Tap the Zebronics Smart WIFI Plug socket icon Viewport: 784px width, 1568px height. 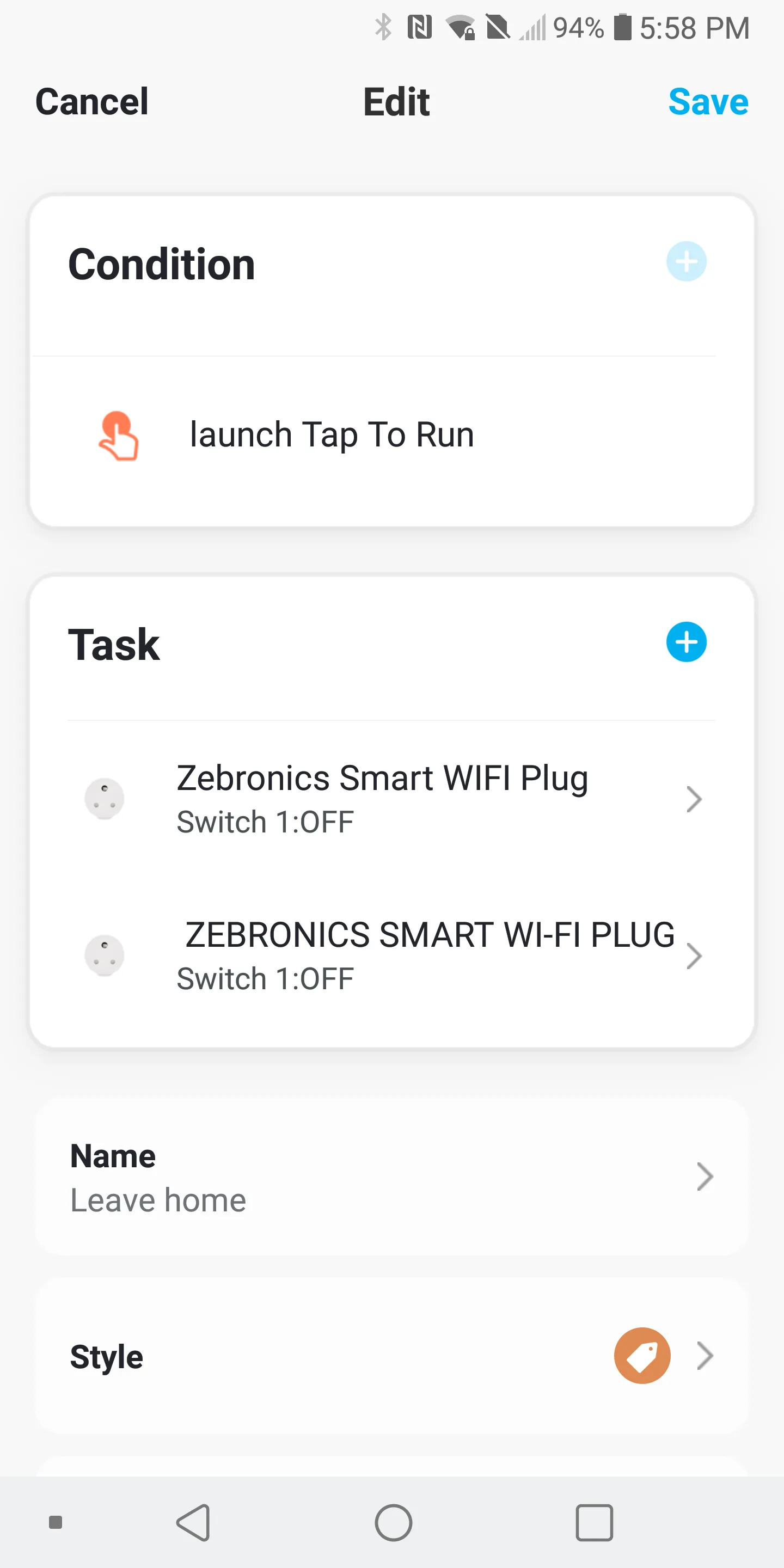[x=105, y=798]
